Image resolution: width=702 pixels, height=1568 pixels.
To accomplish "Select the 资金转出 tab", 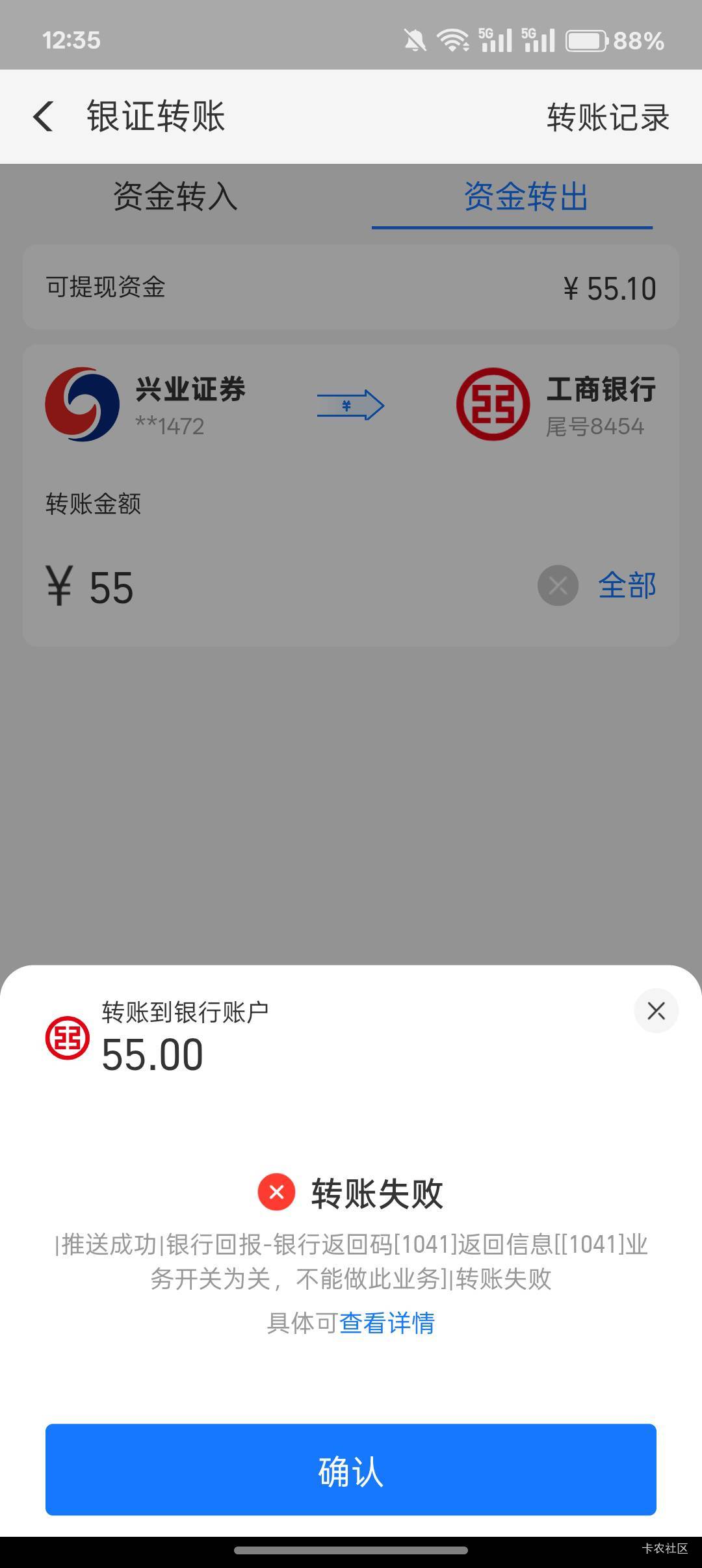I will (525, 196).
